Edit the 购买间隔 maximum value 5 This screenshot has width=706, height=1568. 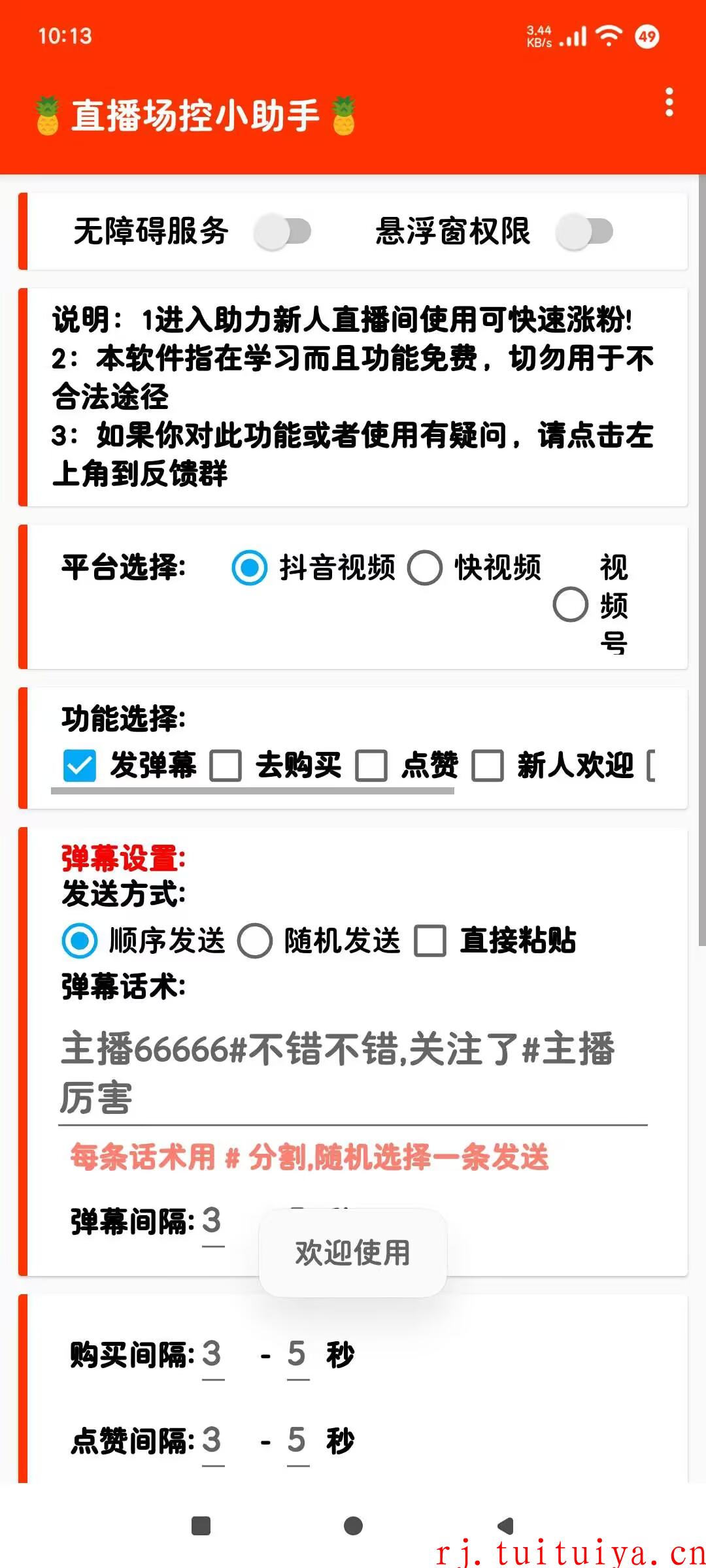(x=297, y=1355)
